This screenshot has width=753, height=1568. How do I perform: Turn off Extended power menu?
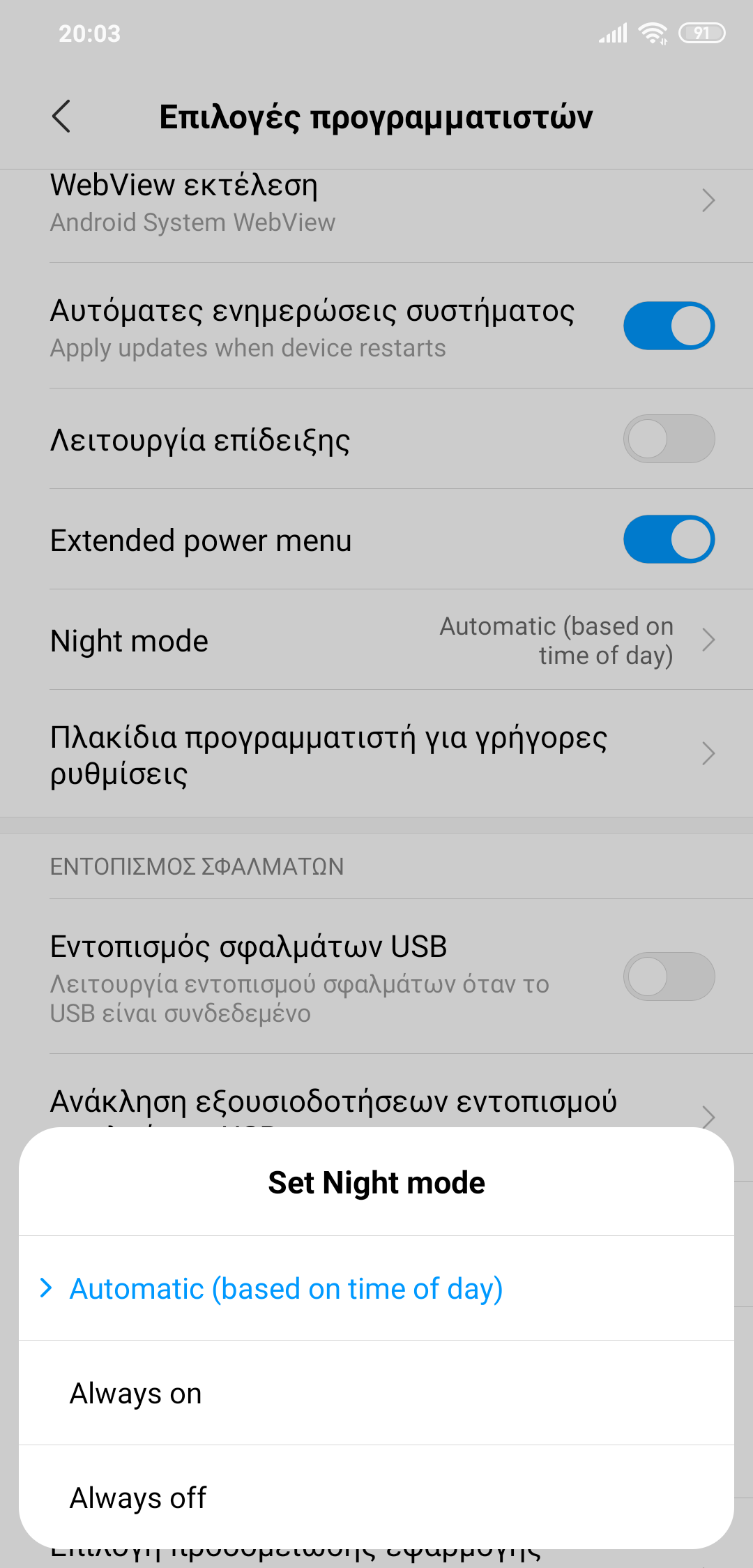[x=668, y=539]
